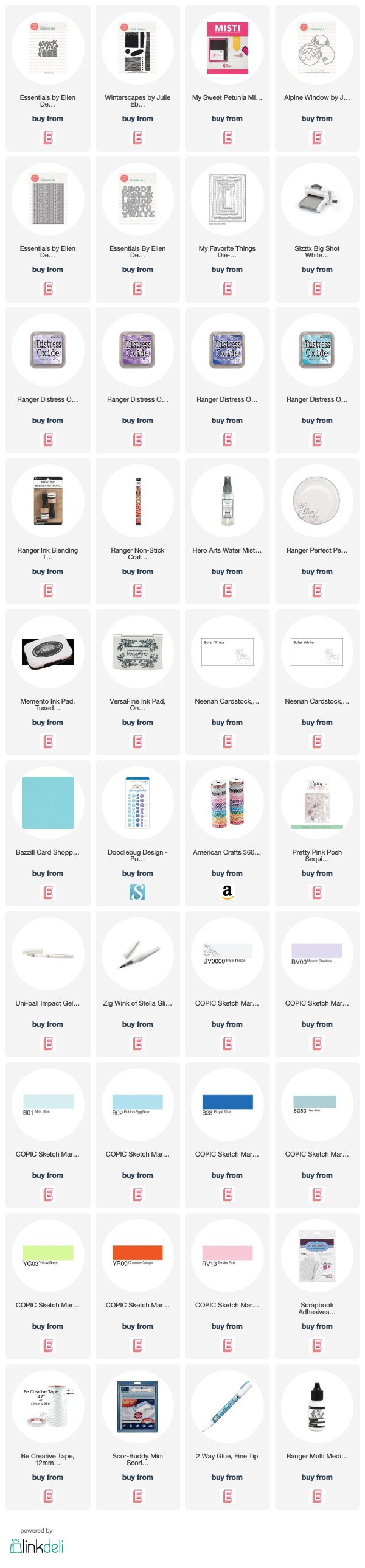Screen dimensions: 365x1568
Task: Tap the store icon under Scrapbook Adhesives
Action: (317, 1345)
